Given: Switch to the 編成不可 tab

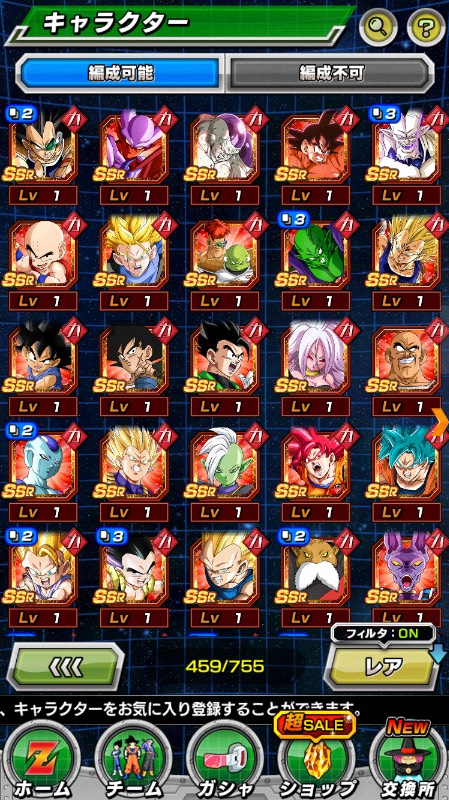Looking at the screenshot, I should point(331,73).
